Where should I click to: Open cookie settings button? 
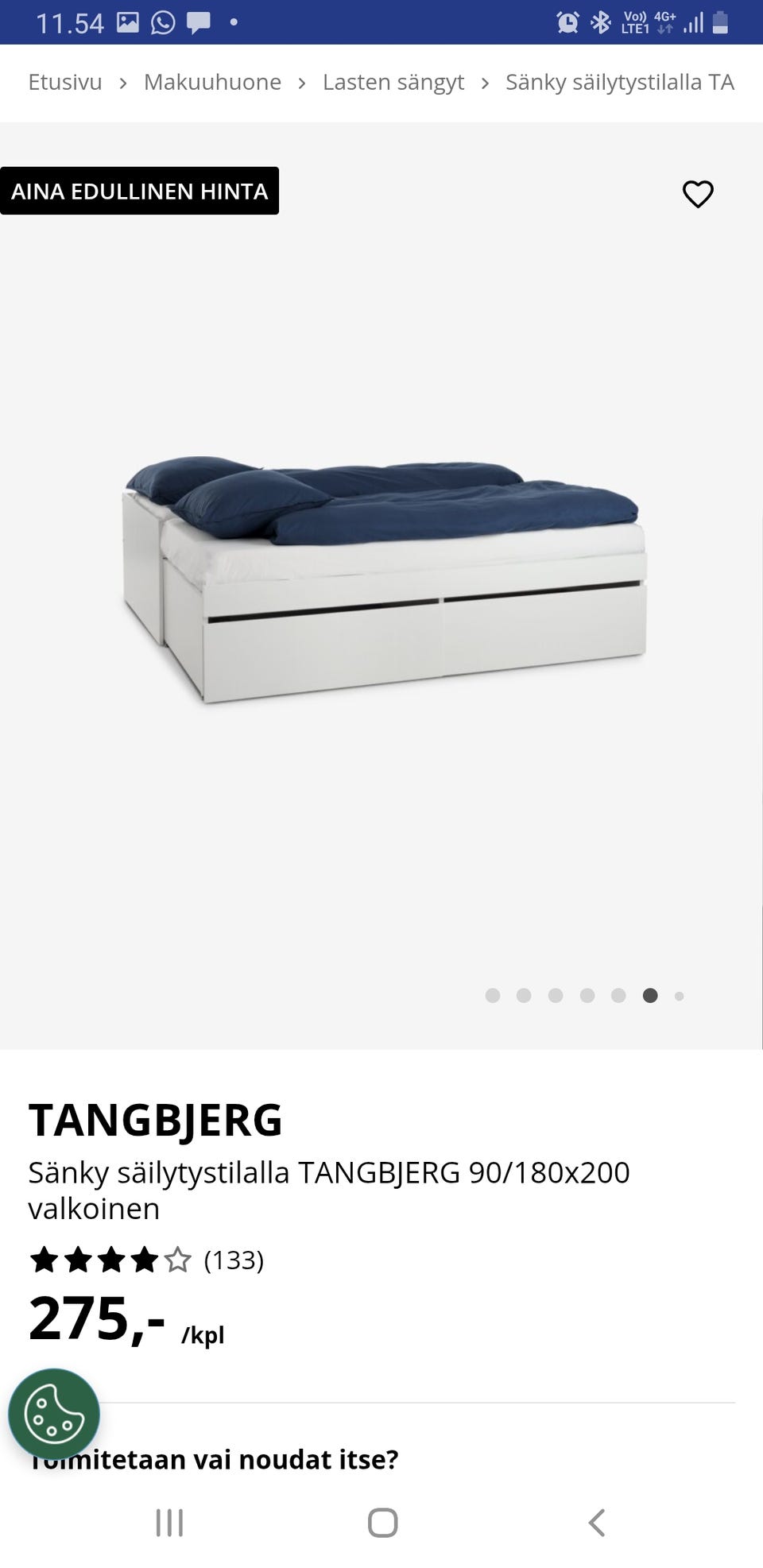coord(54,1414)
